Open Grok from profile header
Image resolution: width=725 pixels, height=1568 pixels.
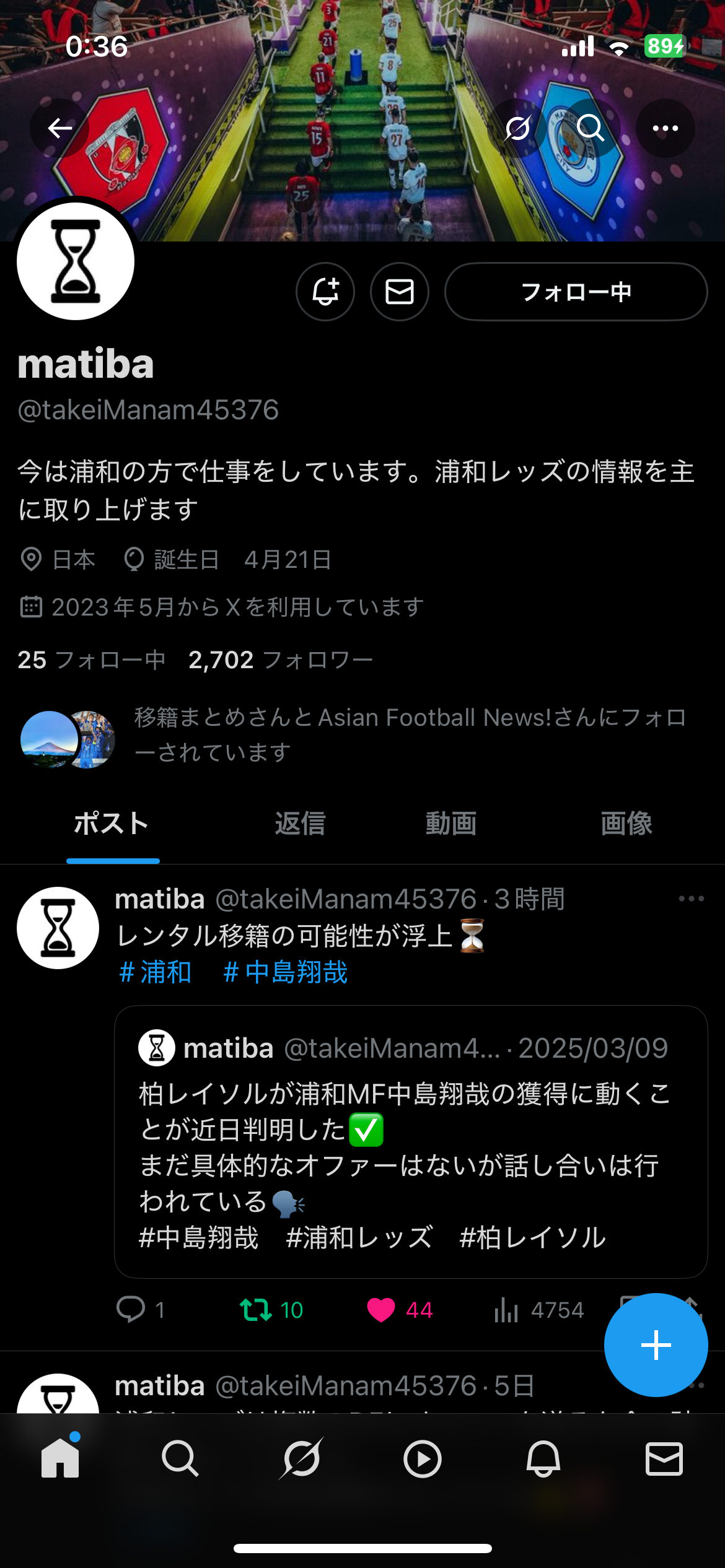517,128
